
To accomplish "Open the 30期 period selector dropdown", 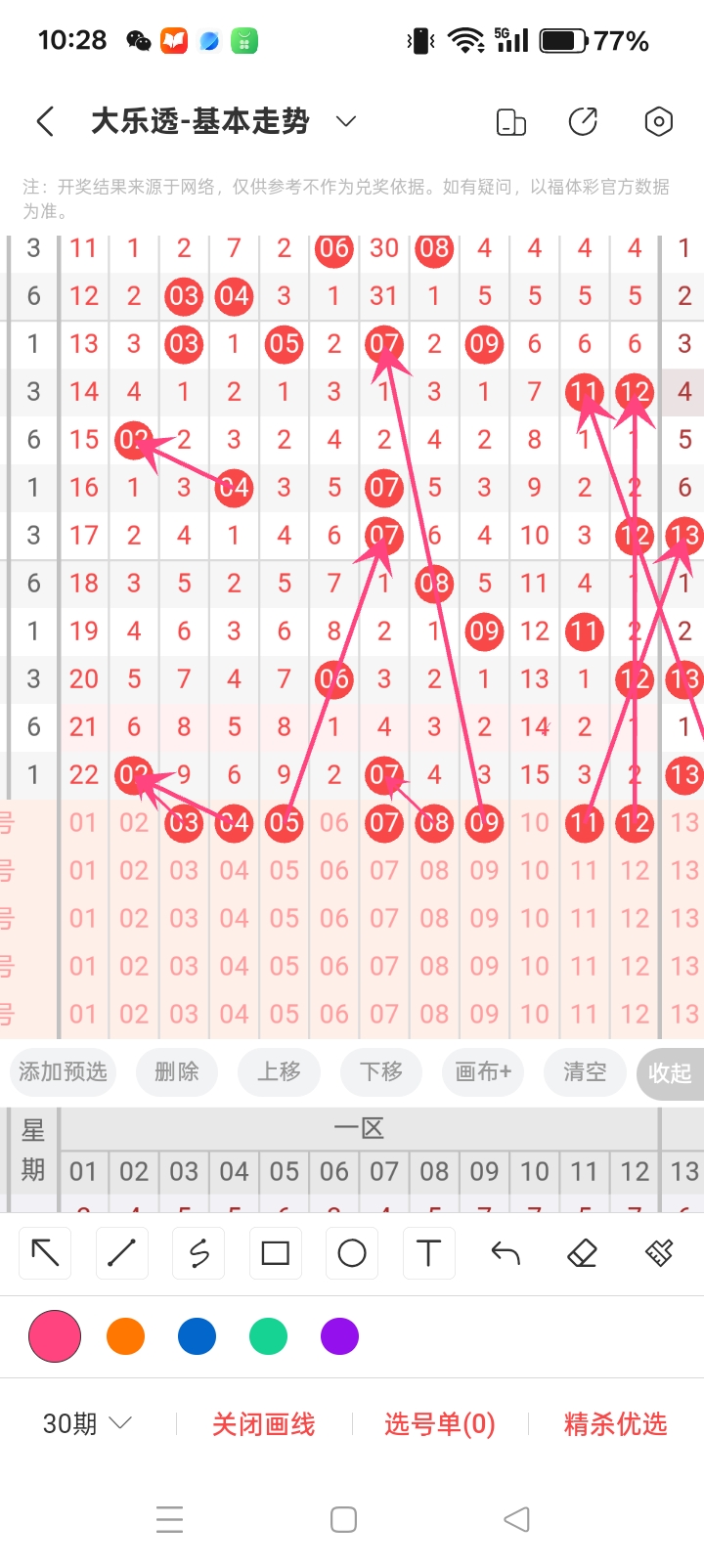I will (86, 1424).
